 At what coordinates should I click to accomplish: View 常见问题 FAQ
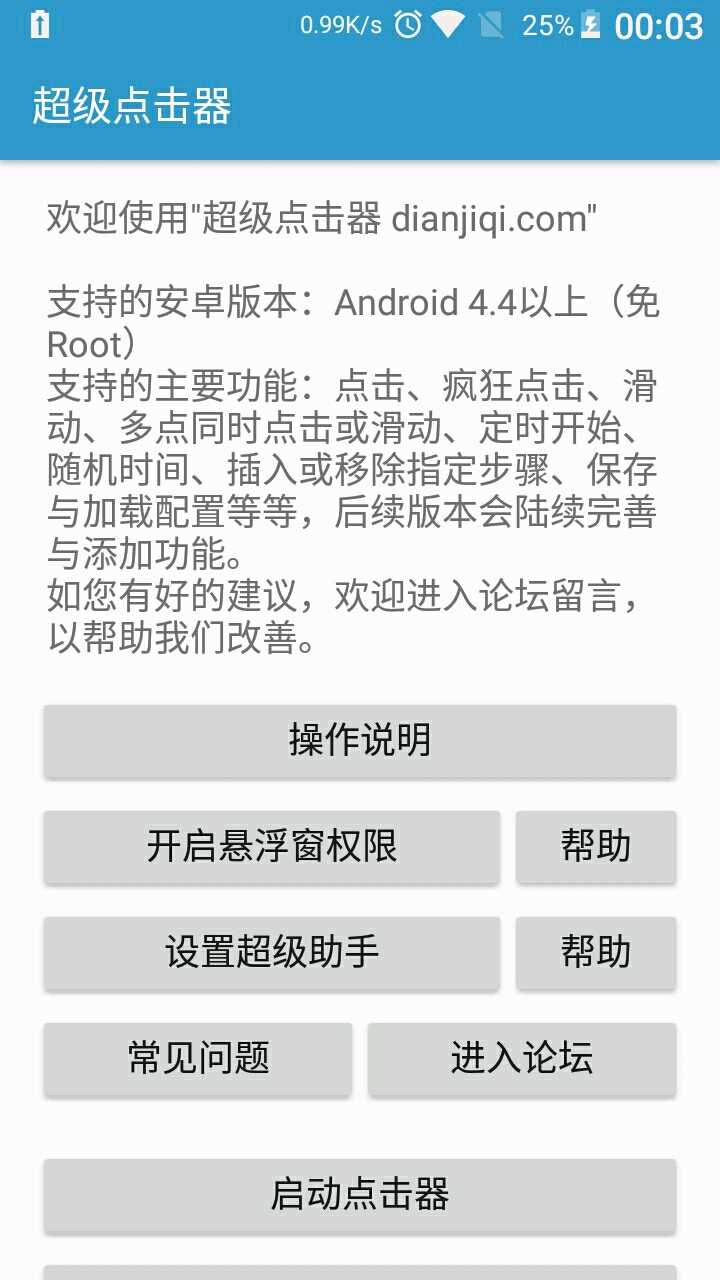pyautogui.click(x=198, y=1059)
